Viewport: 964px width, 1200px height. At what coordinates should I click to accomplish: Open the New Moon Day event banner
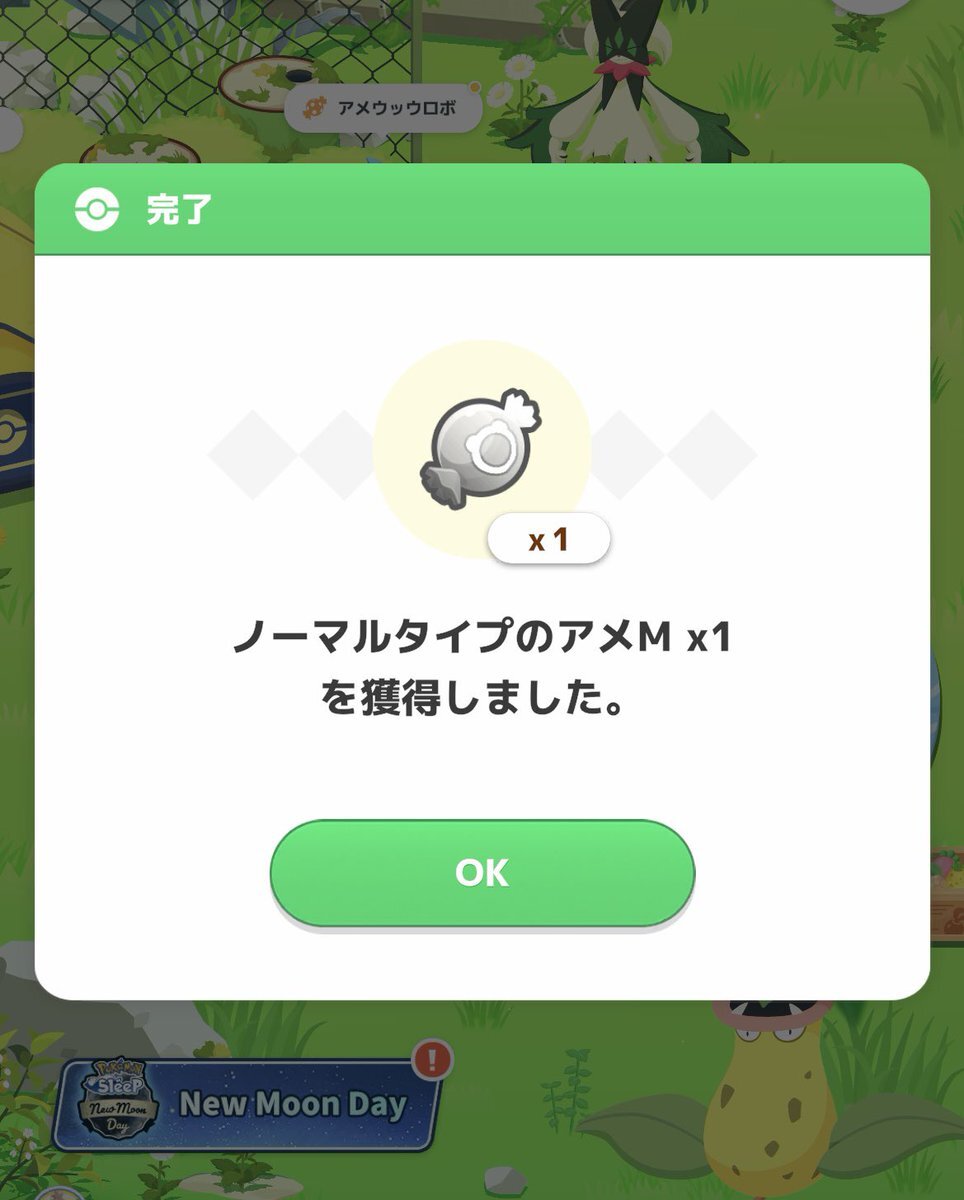tap(250, 1105)
